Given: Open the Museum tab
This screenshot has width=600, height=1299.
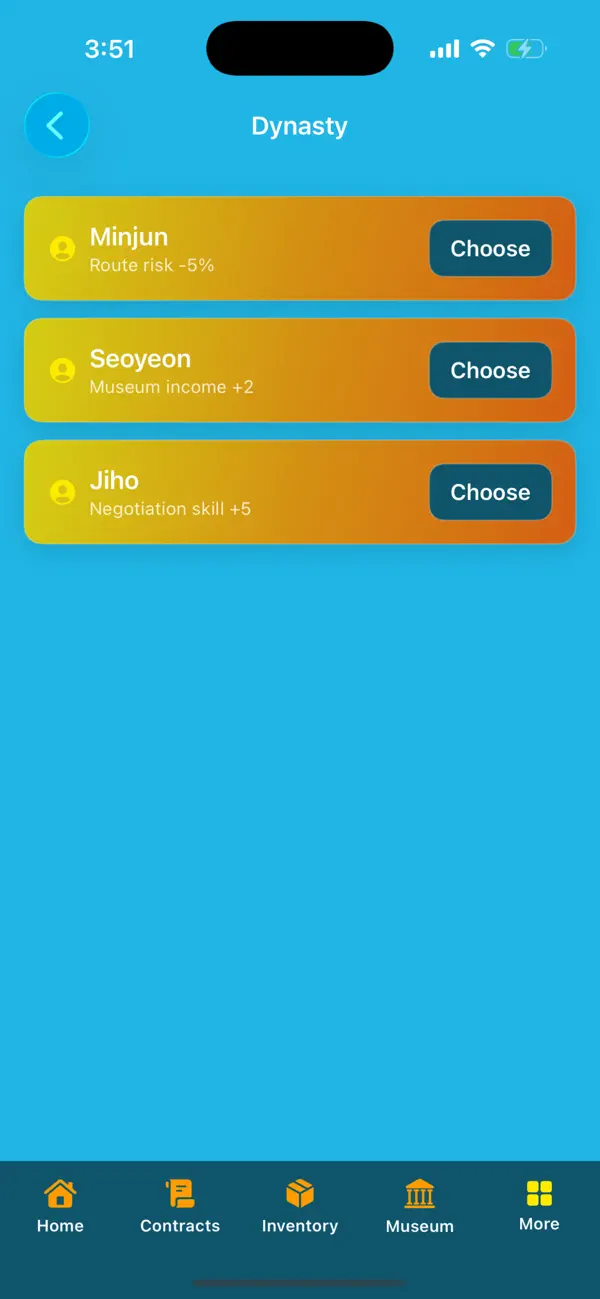Looking at the screenshot, I should point(420,1206).
